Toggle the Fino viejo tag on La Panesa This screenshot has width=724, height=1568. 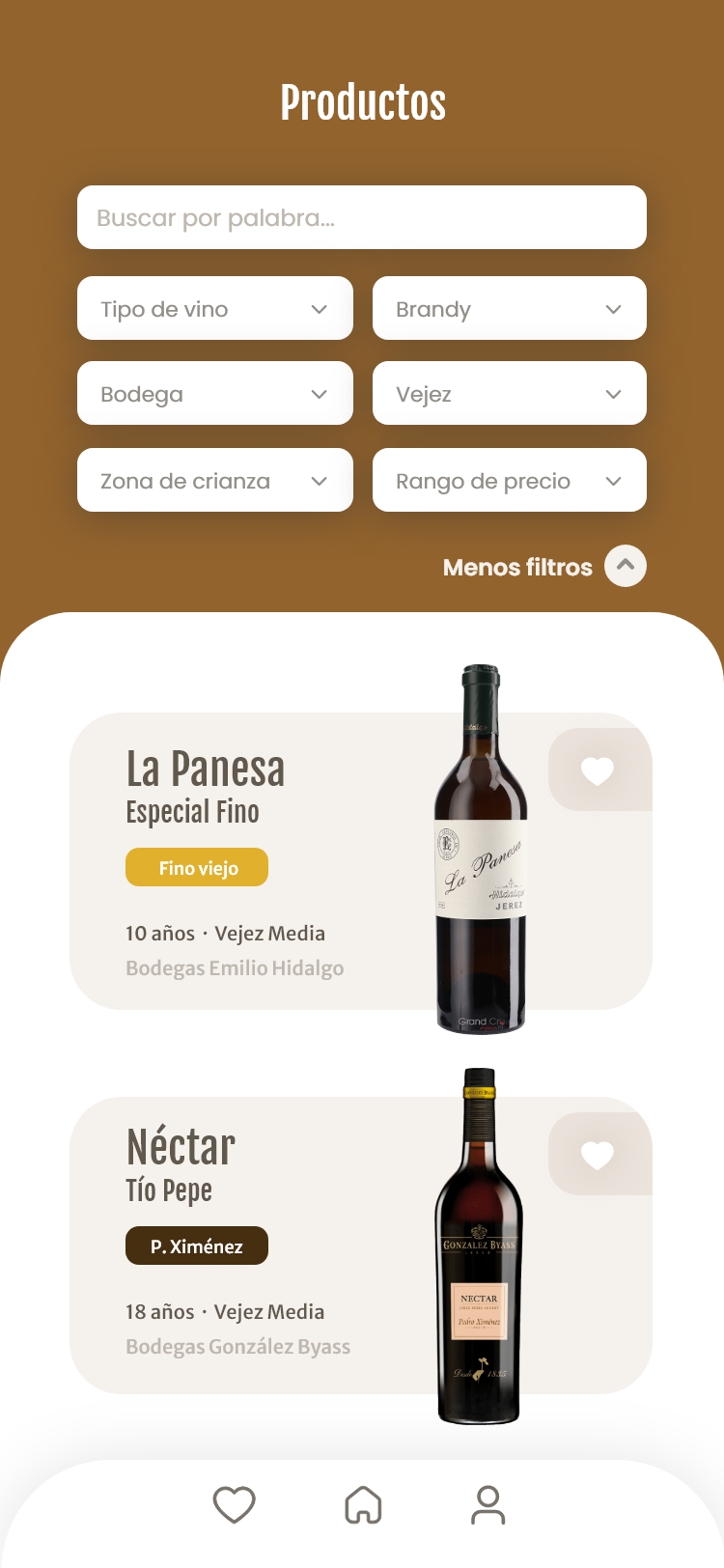click(196, 867)
